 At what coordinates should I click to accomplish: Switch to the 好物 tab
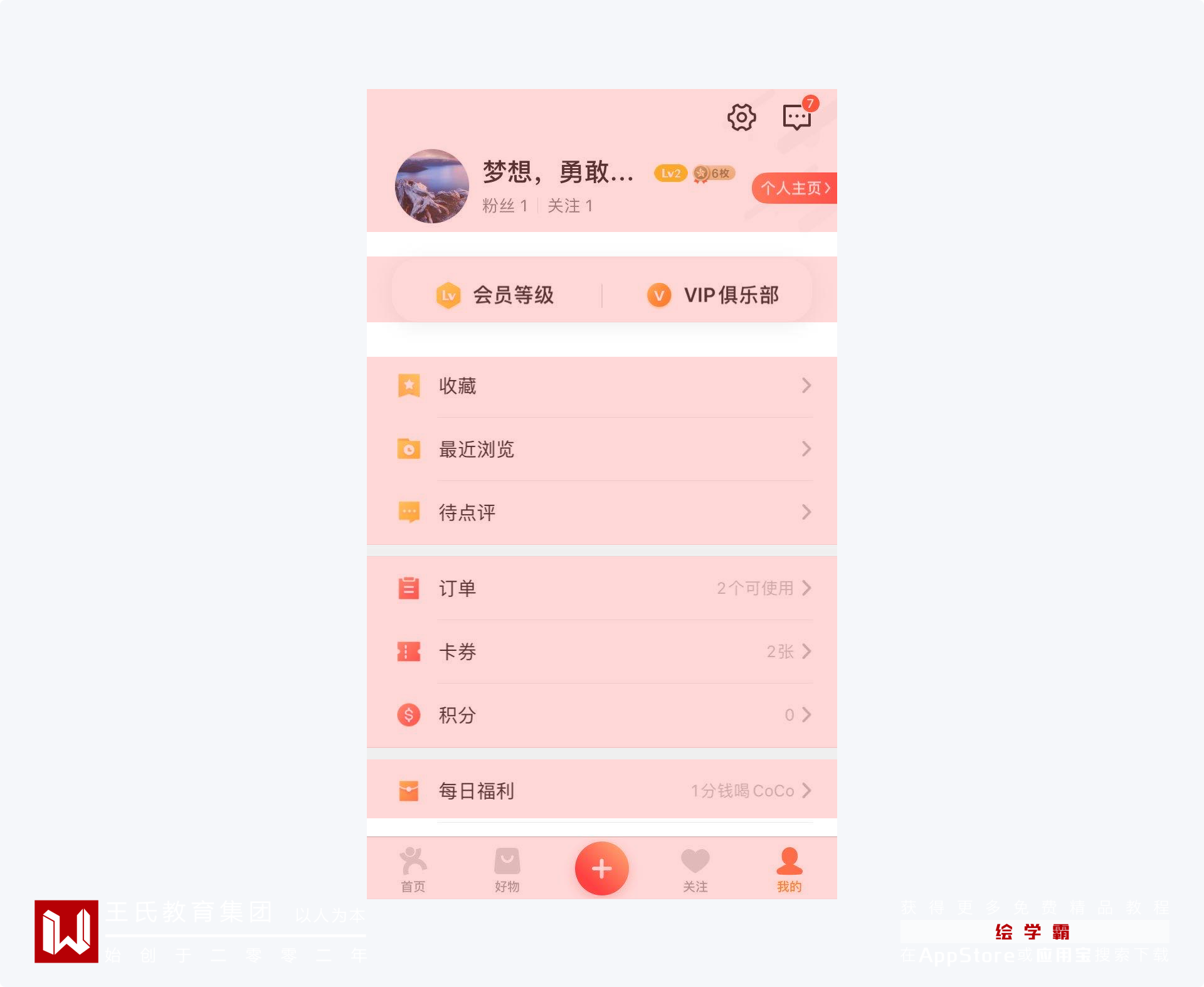[507, 869]
